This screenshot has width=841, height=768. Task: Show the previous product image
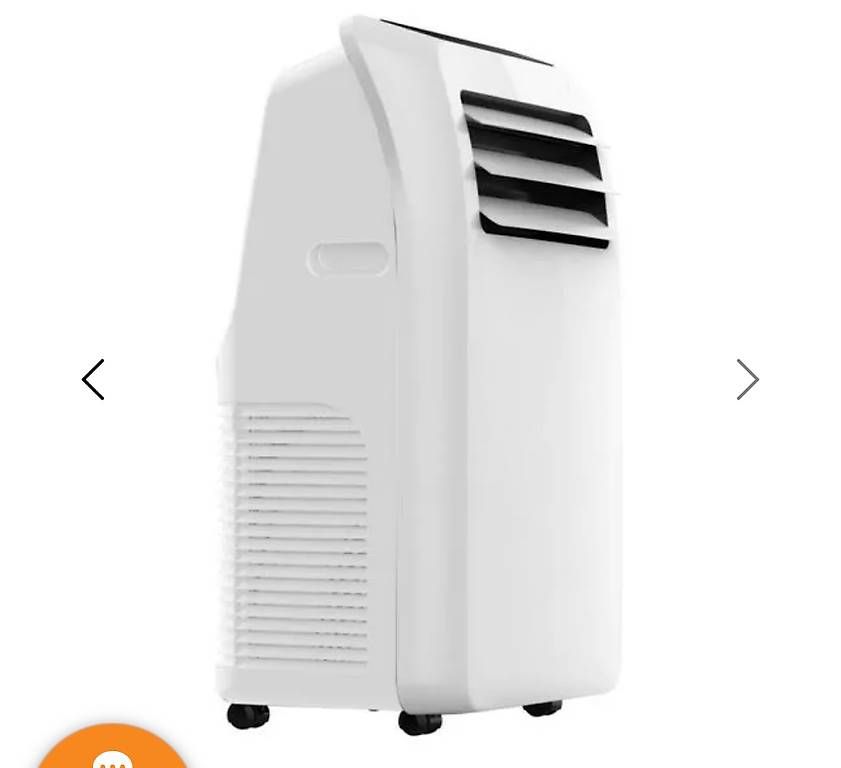click(93, 380)
